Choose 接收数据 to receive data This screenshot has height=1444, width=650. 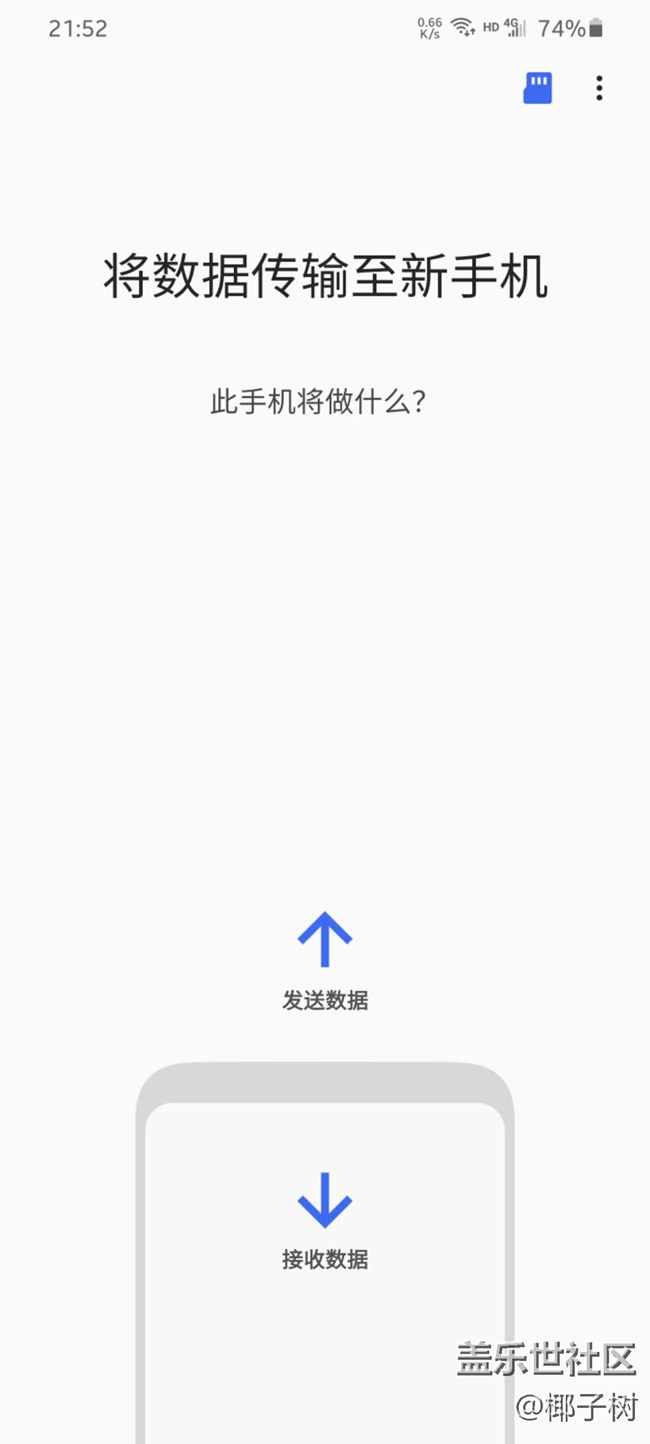(325, 1220)
